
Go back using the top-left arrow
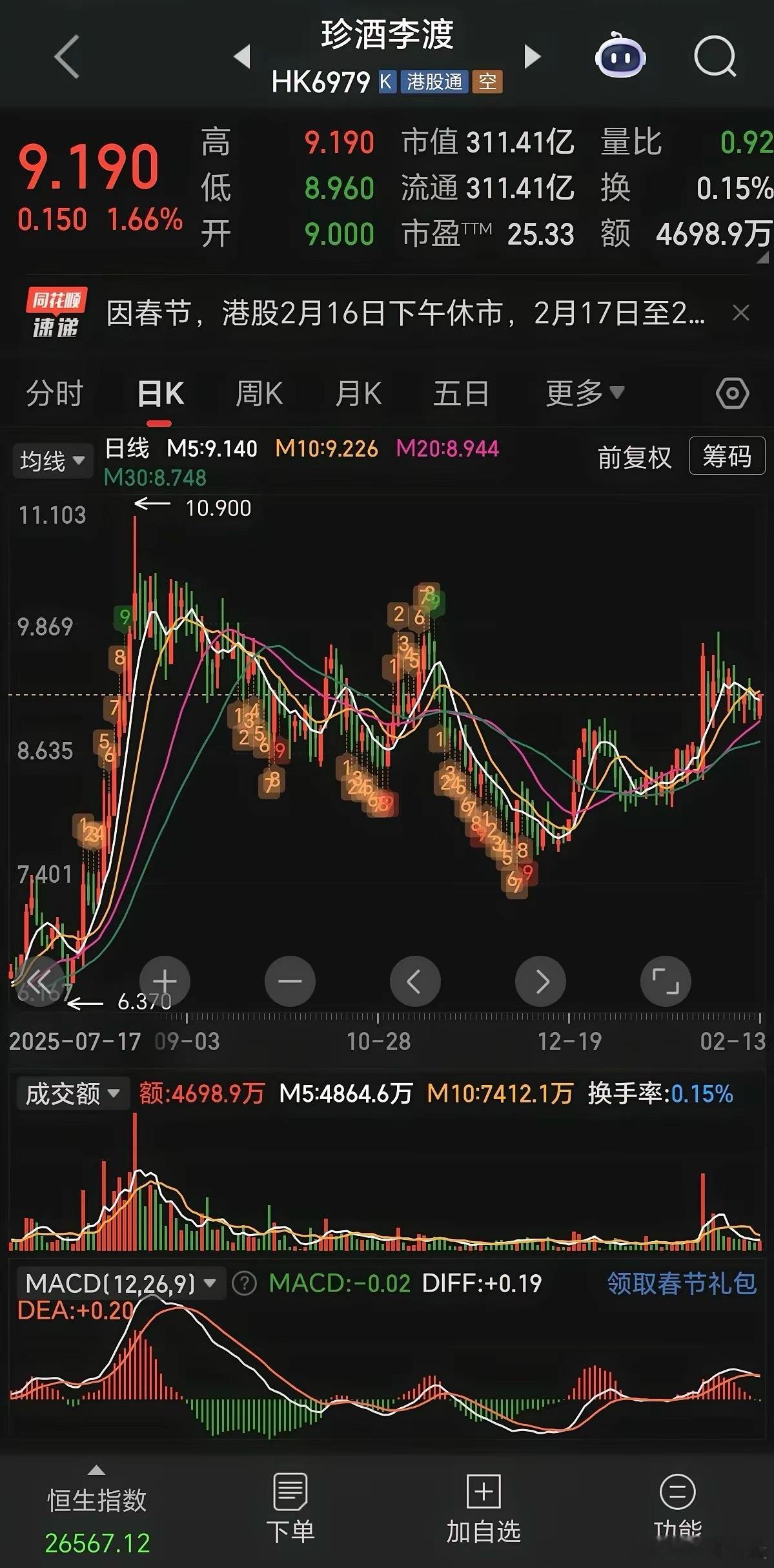(67, 57)
